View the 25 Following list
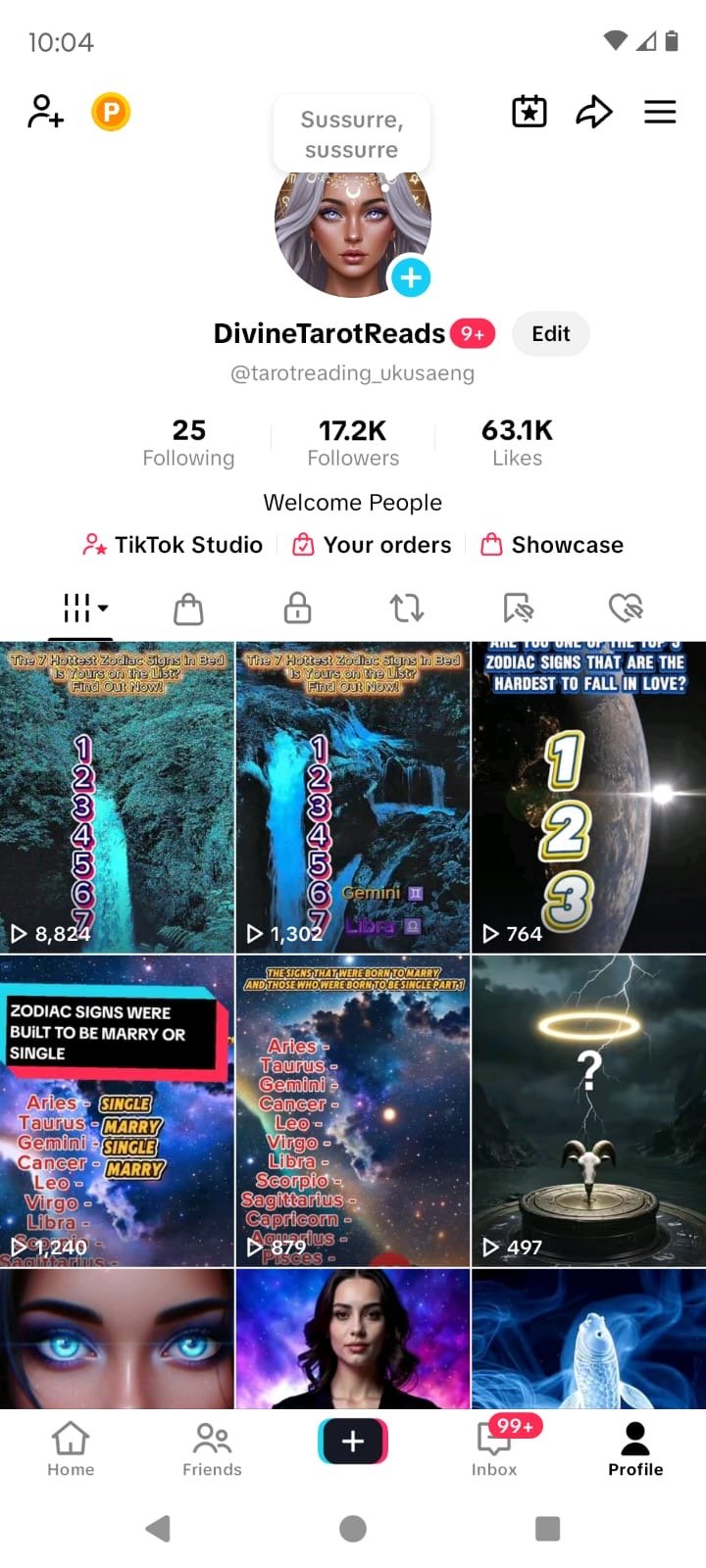This screenshot has height=1568, width=706. point(188,443)
